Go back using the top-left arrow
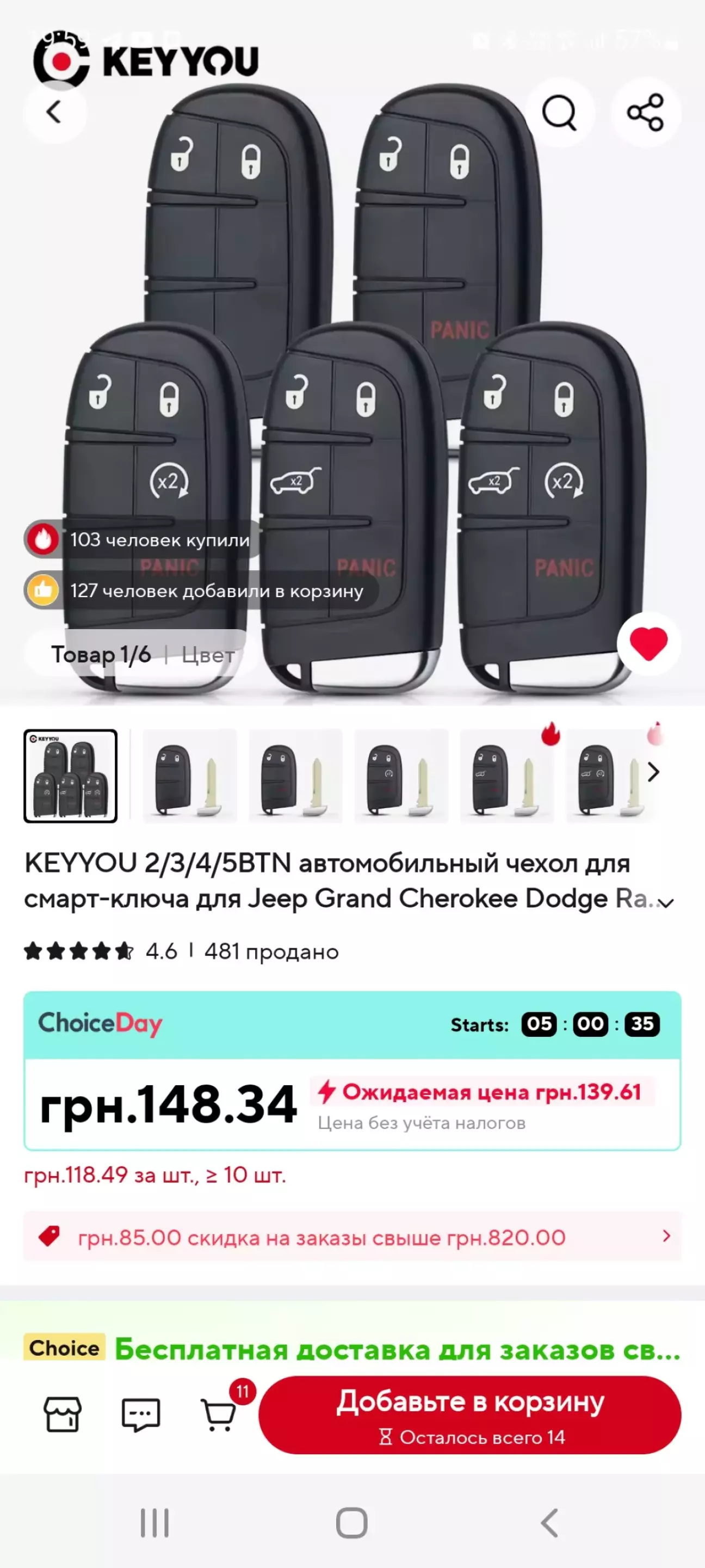Image resolution: width=705 pixels, height=1568 pixels. (54, 112)
